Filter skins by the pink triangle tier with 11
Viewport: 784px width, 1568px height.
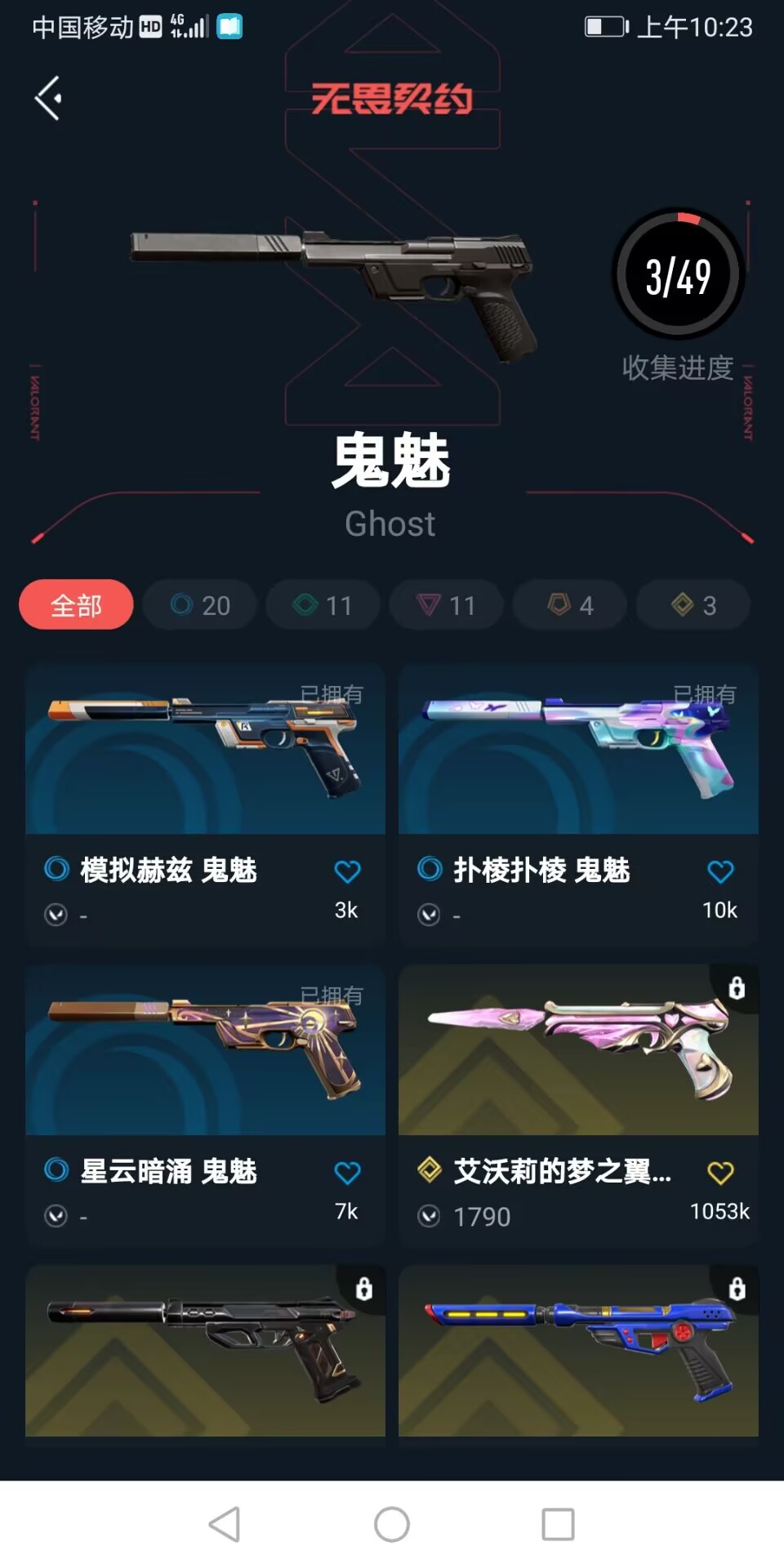(447, 605)
